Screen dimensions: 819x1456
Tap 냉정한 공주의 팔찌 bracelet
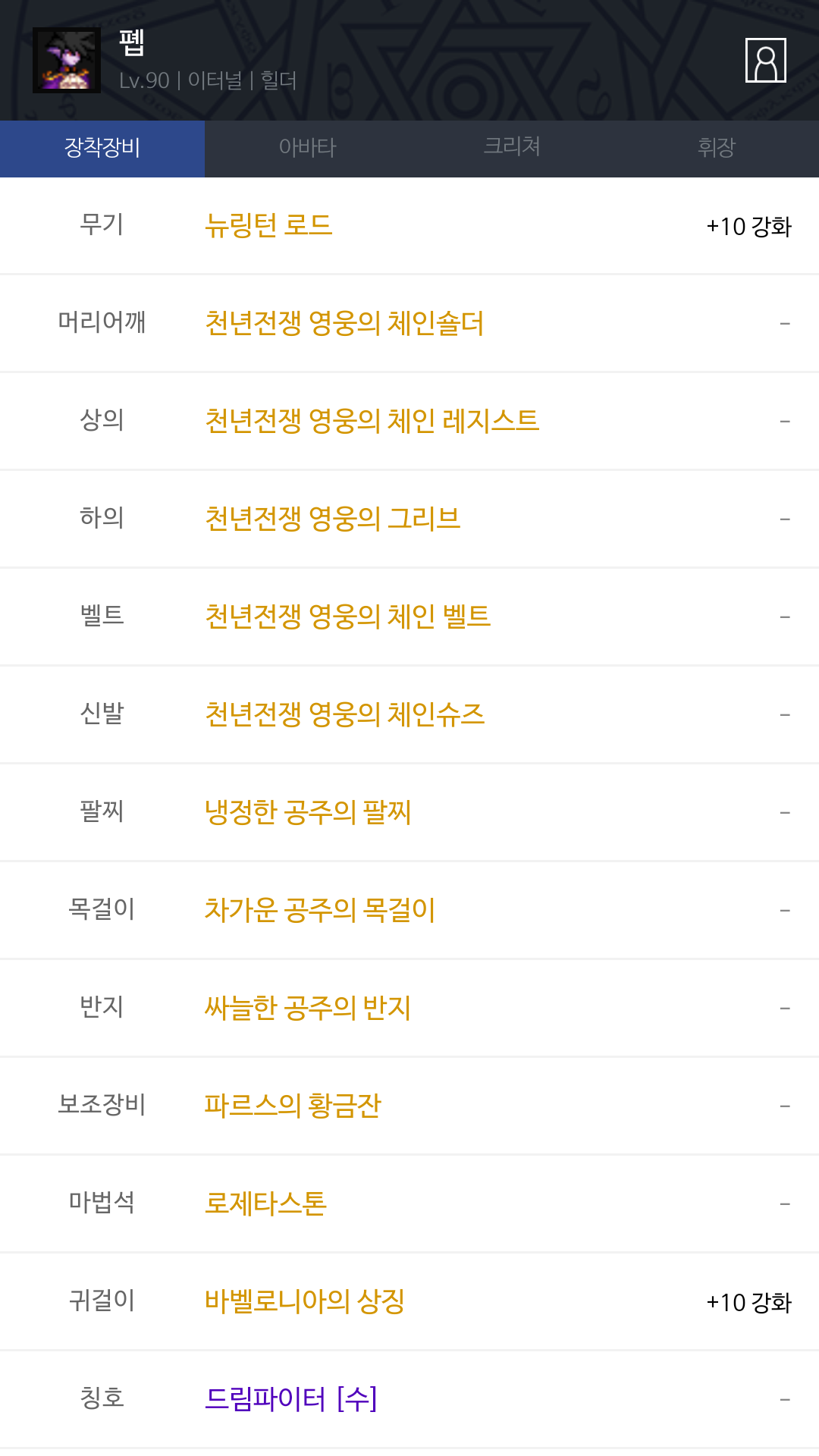point(308,812)
